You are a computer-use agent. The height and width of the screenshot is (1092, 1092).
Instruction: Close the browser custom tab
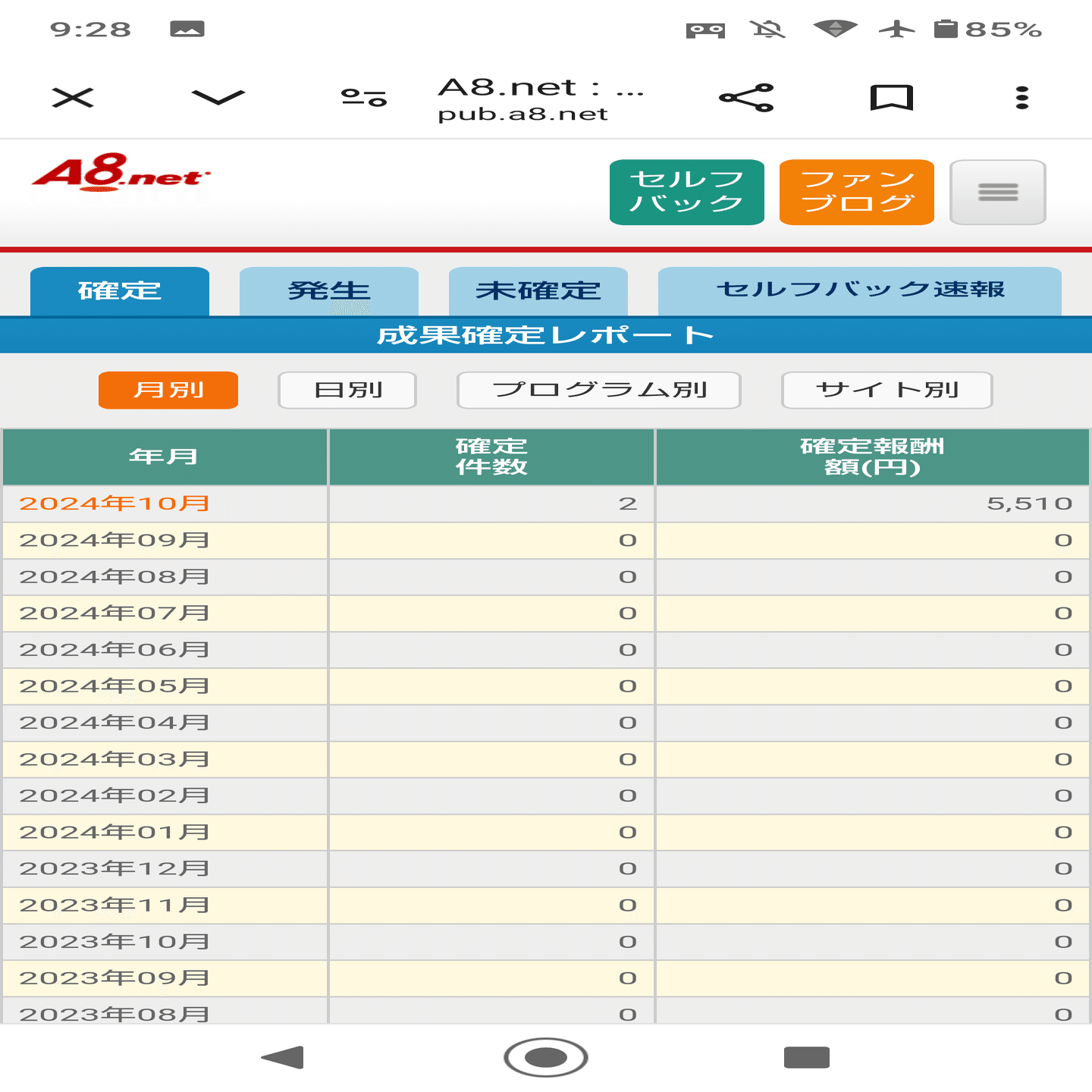(73, 98)
